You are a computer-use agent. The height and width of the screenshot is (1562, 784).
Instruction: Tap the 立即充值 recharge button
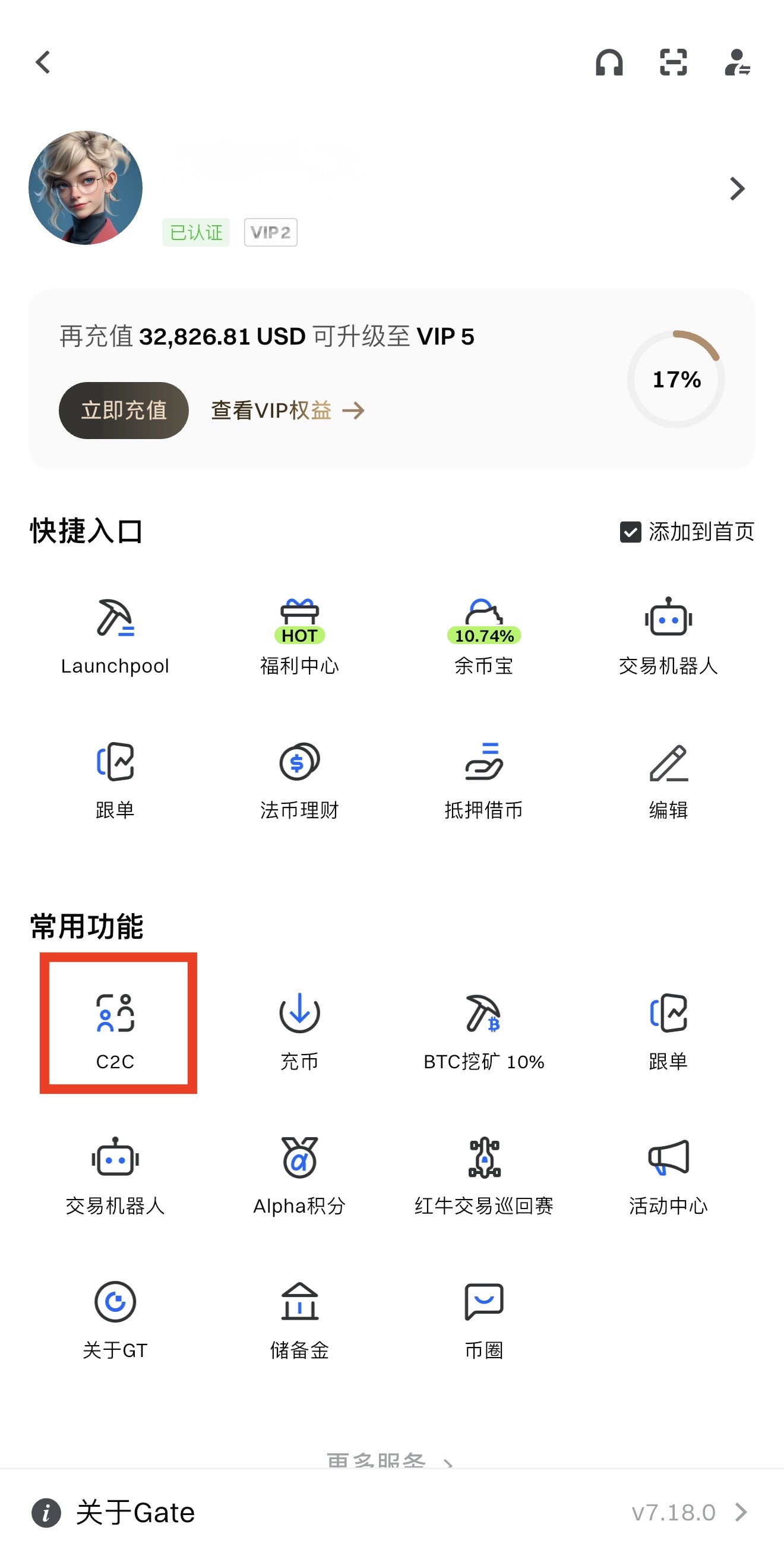[123, 411]
